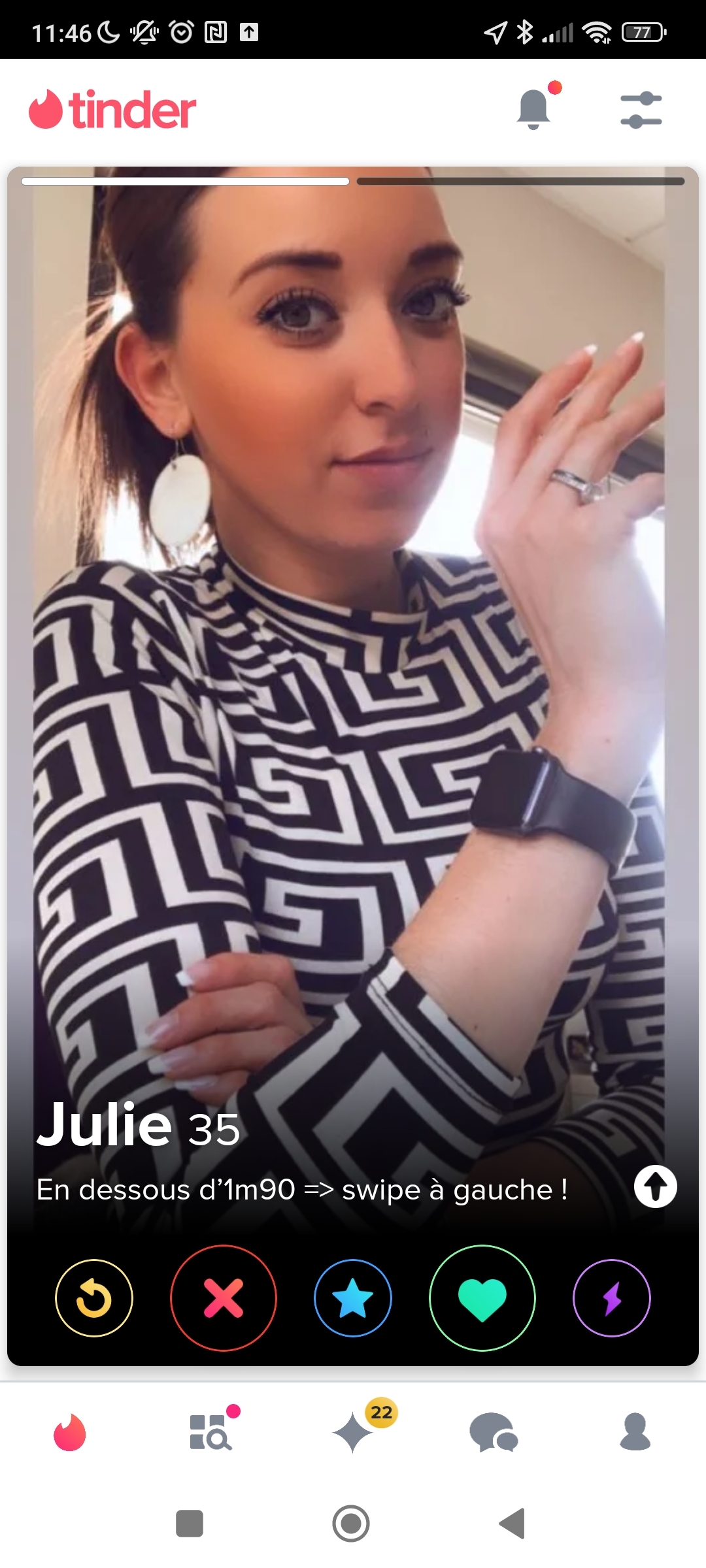Viewport: 706px width, 1568px height.
Task: Go to the system home screen
Action: pos(351,1524)
